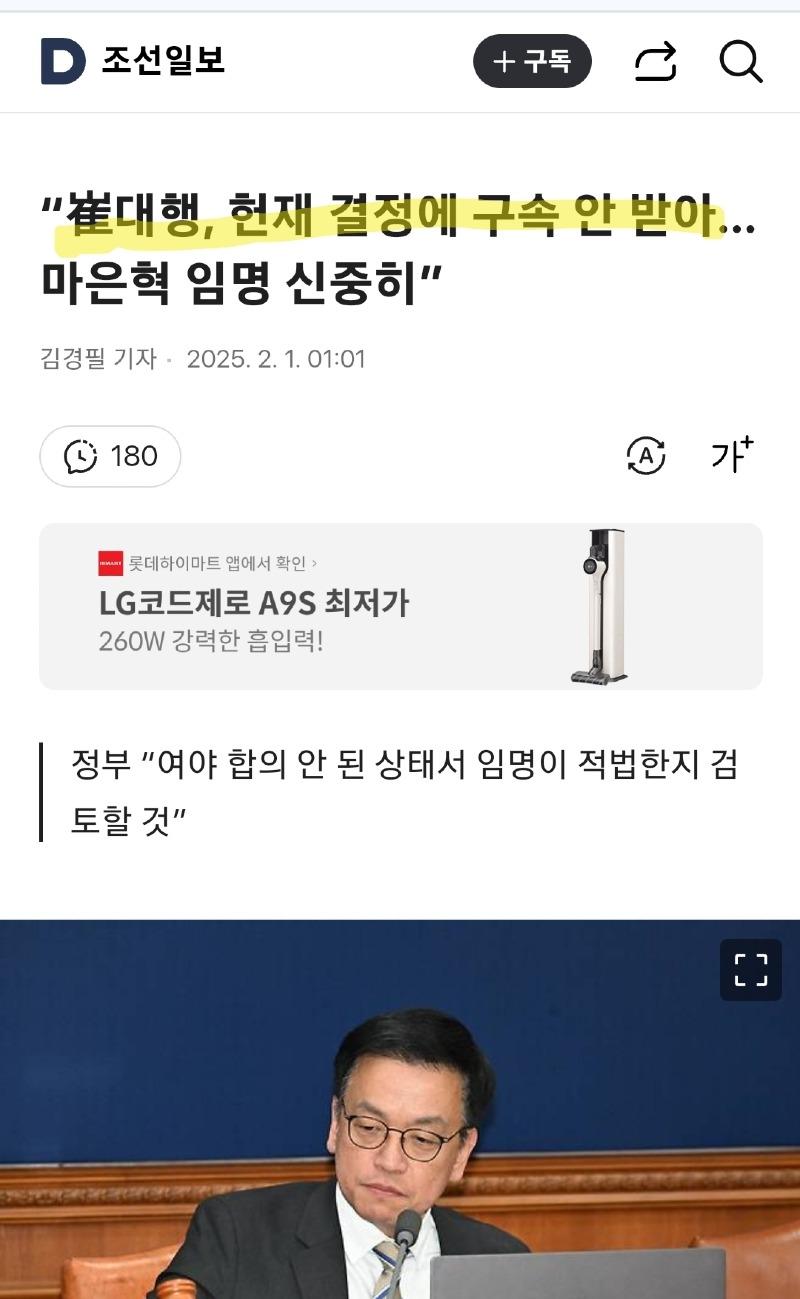Share this article
800x1299 pixels.
(656, 62)
